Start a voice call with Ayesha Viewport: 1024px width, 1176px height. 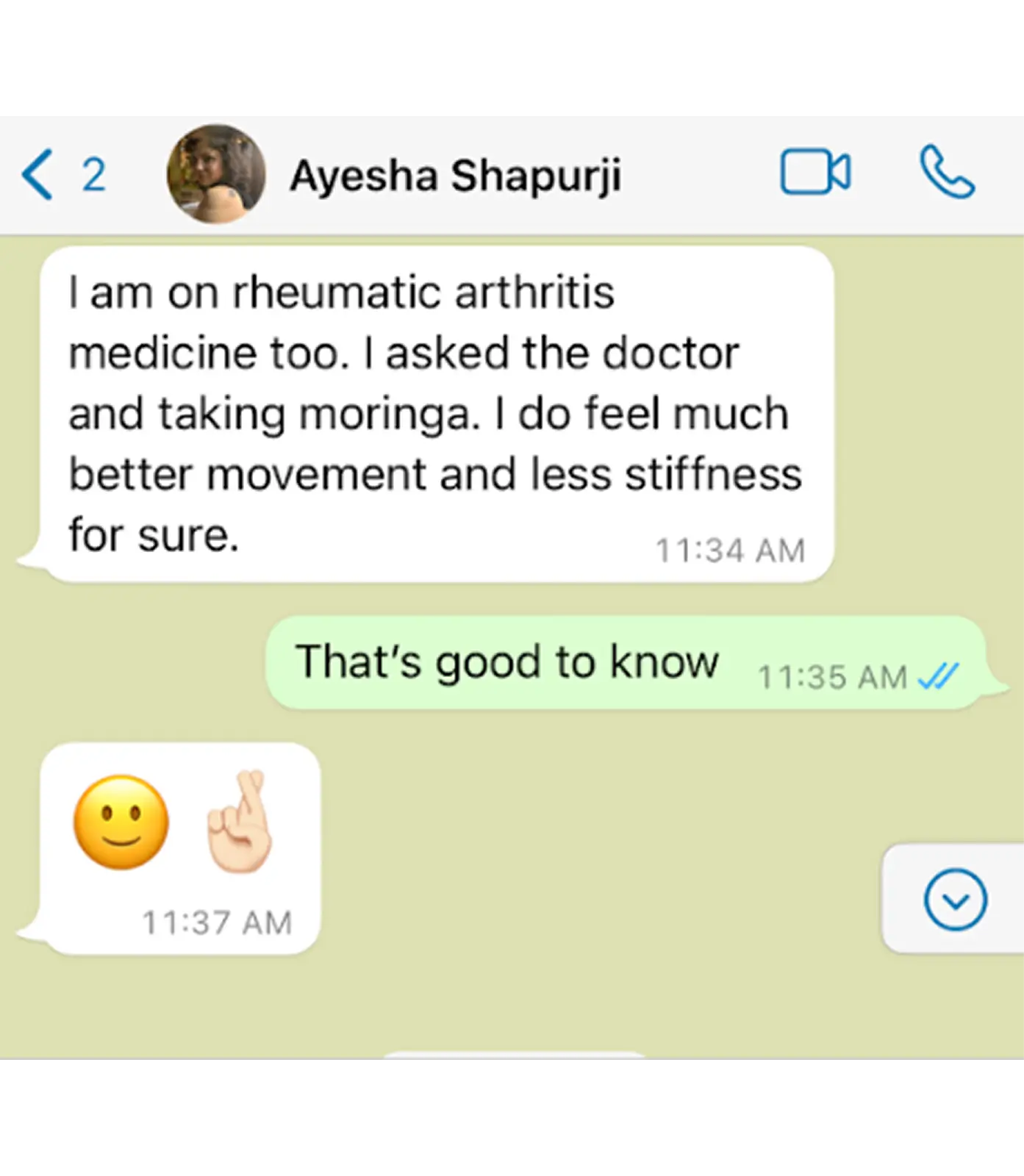947,173
